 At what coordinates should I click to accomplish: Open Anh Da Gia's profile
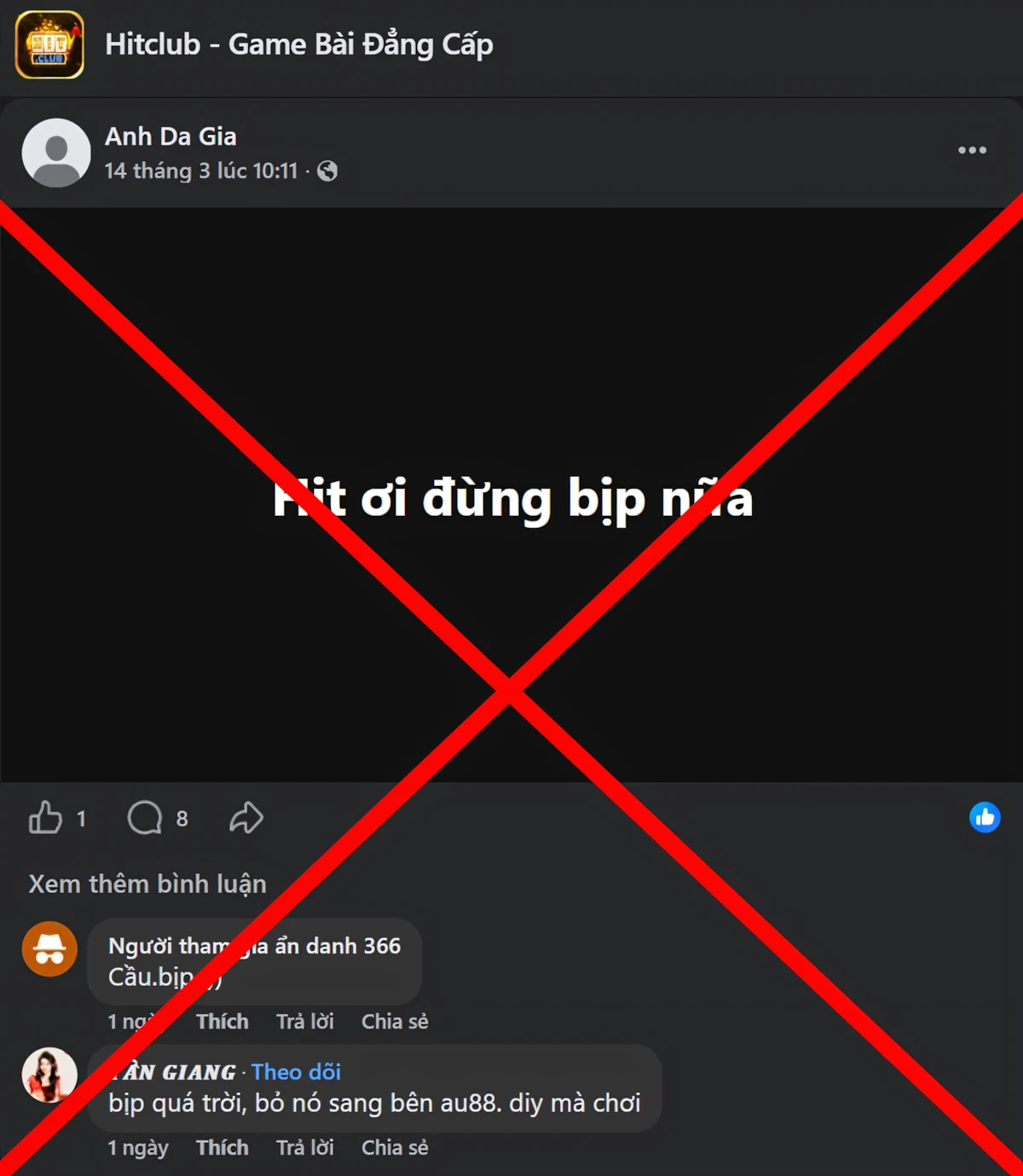[170, 136]
